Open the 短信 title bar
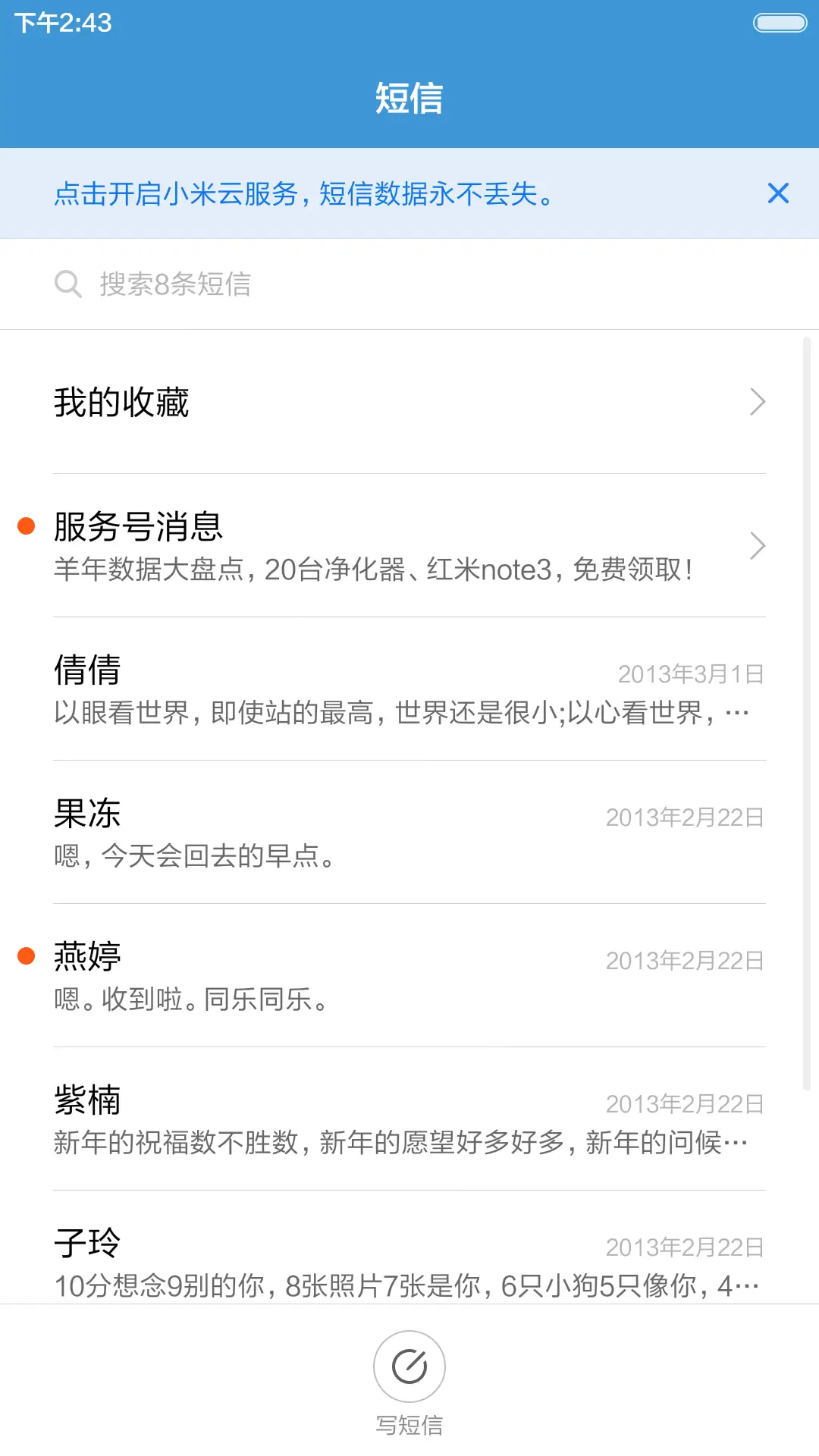This screenshot has height=1456, width=819. [409, 99]
